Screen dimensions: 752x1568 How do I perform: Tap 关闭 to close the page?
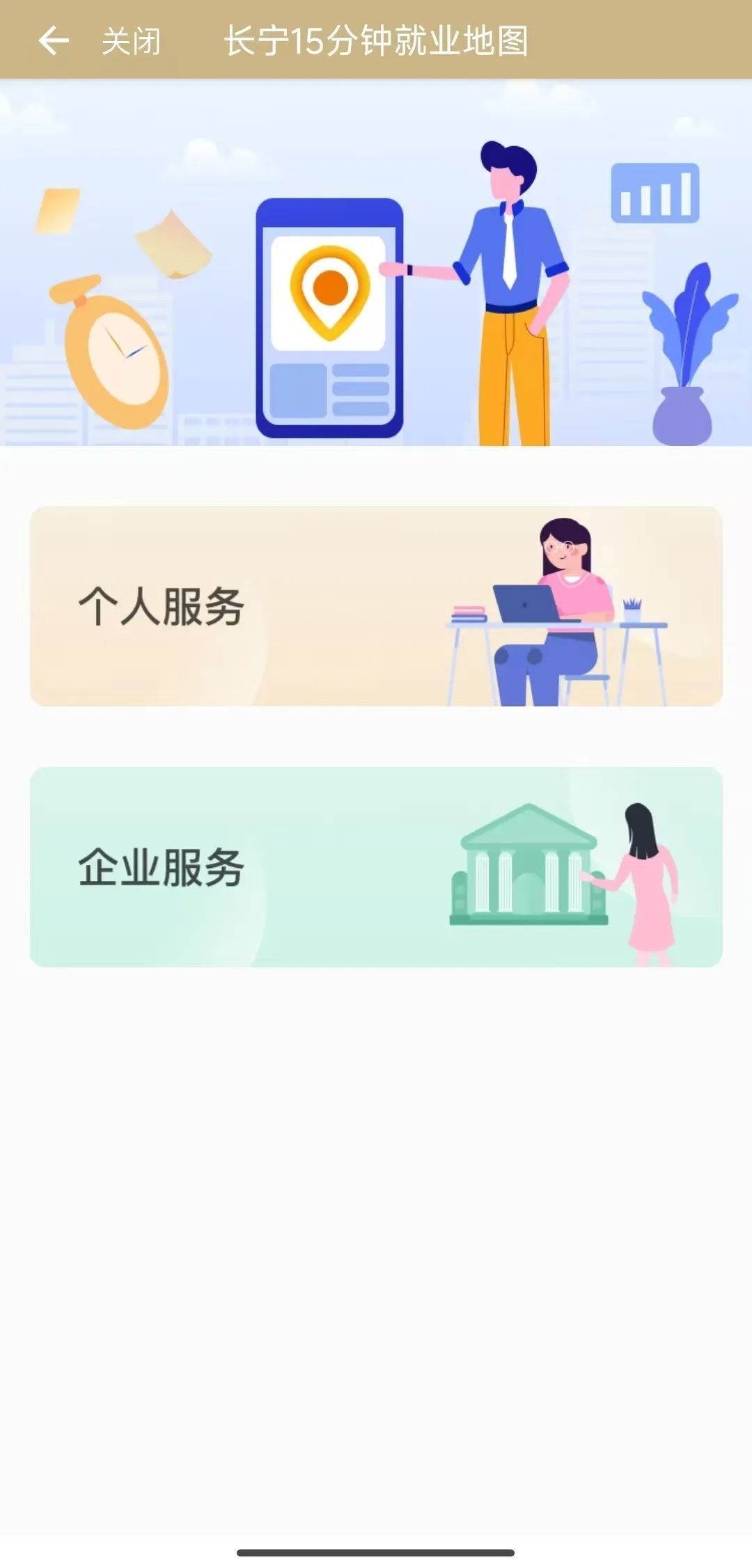[131, 41]
